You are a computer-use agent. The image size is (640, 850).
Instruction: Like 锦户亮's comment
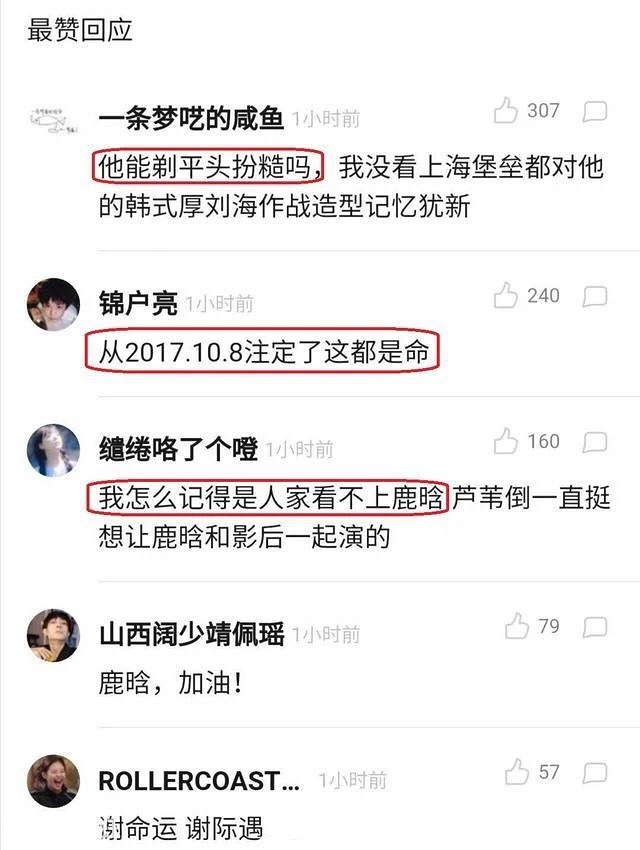coord(507,296)
